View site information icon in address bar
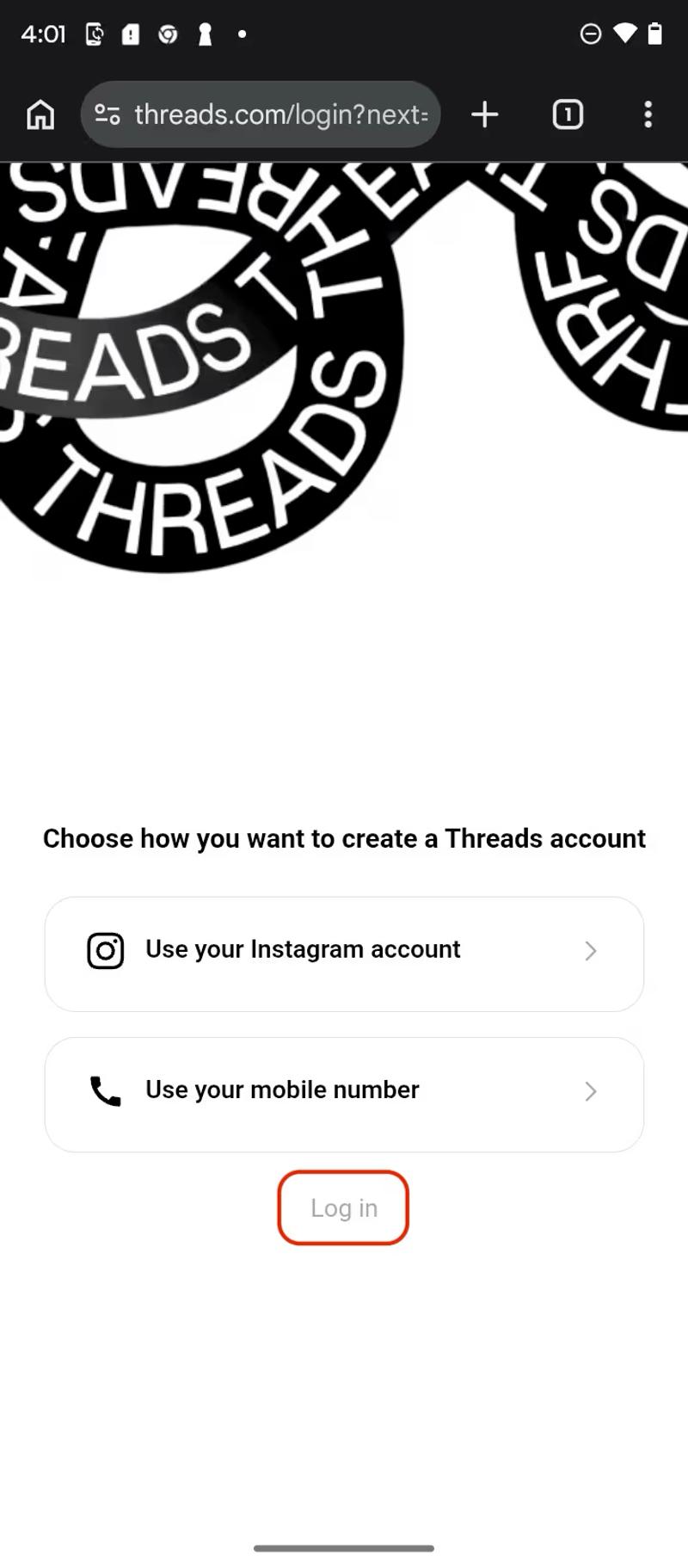The height and width of the screenshot is (1568, 688). [x=107, y=114]
